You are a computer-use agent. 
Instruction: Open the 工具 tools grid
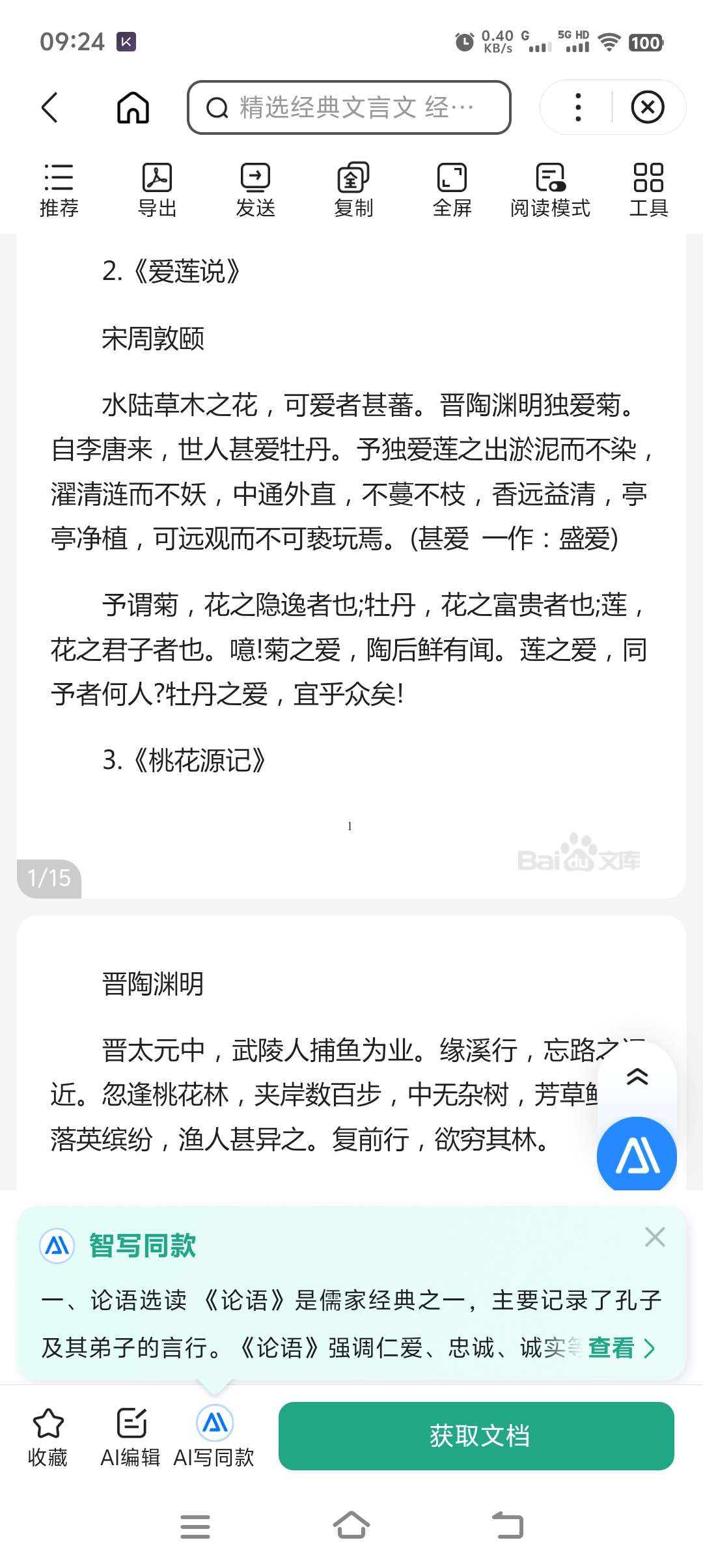(x=648, y=189)
